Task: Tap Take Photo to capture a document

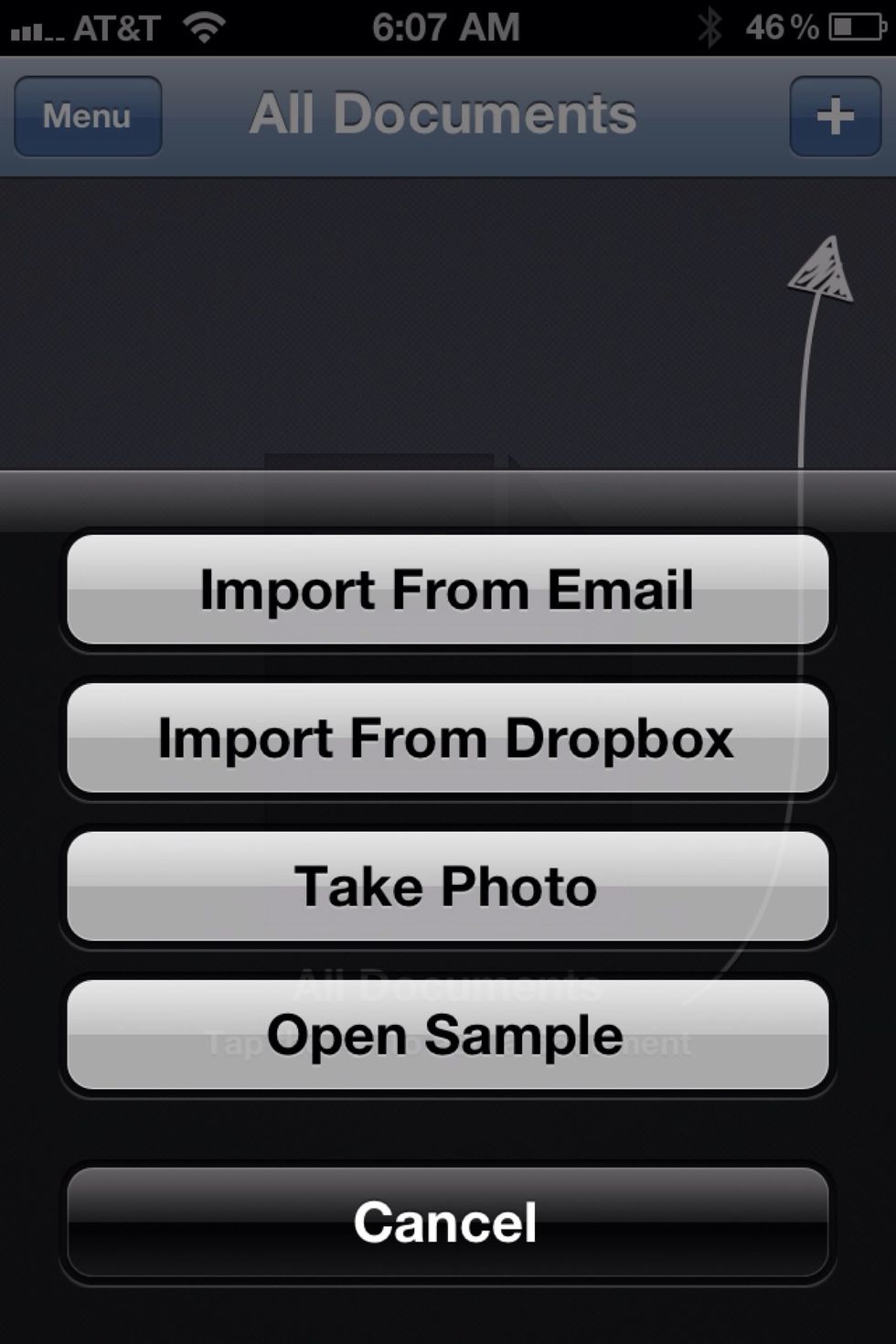Action: [x=447, y=885]
